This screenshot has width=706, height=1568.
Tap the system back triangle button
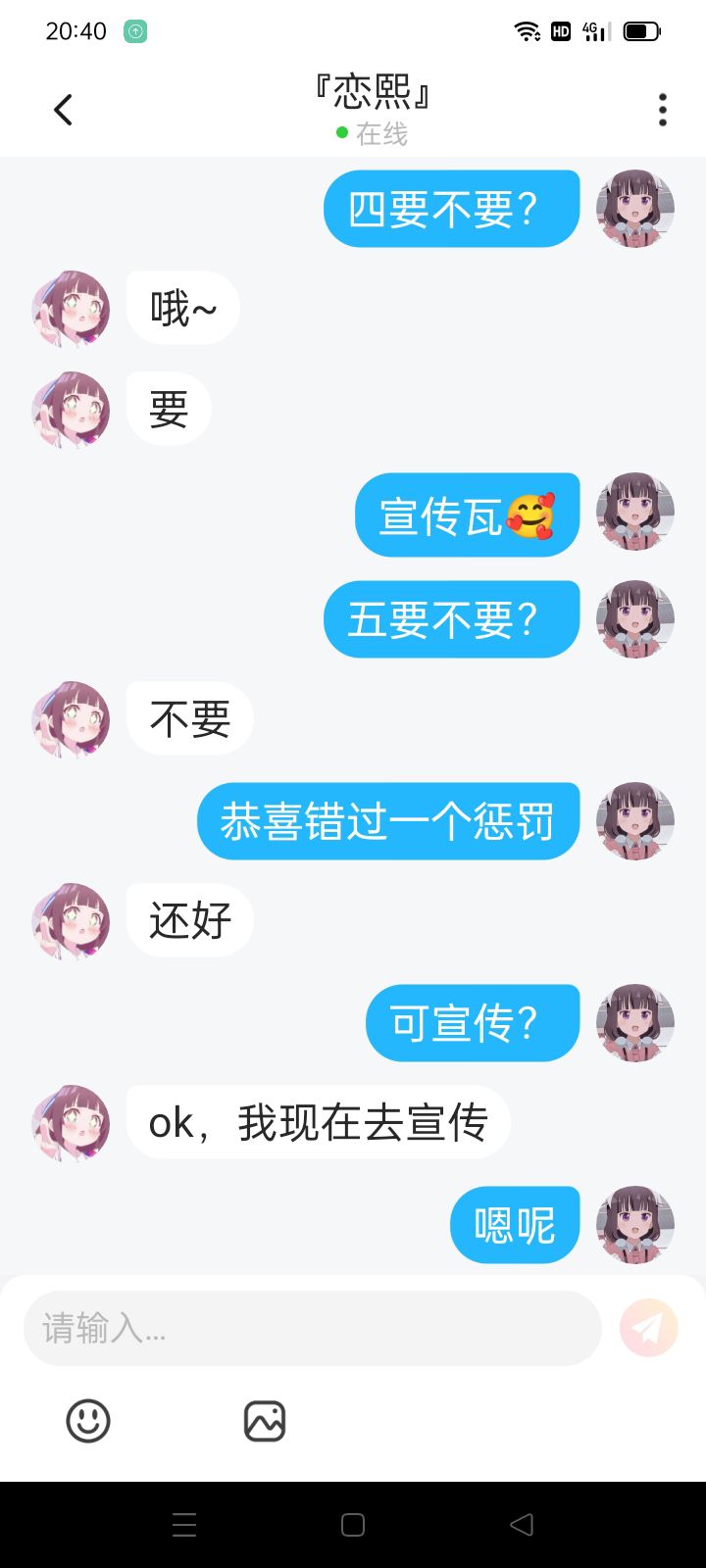pos(522,1525)
